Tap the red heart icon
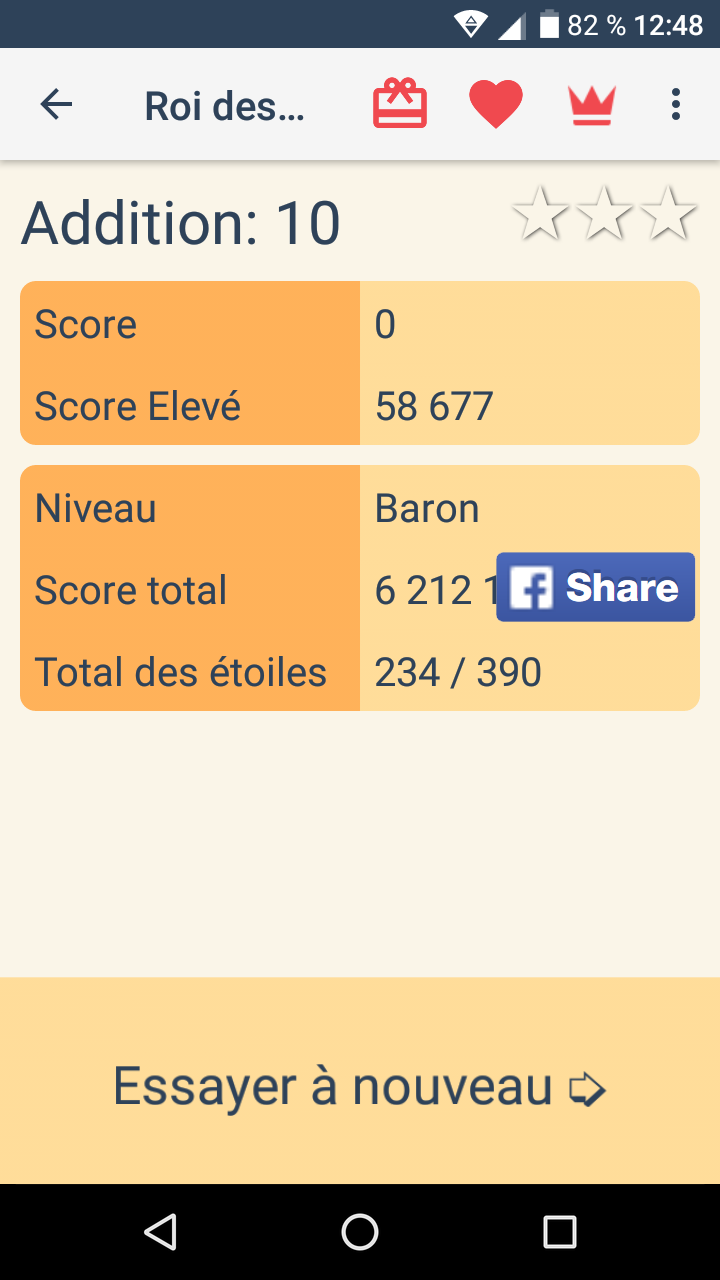 (x=496, y=104)
